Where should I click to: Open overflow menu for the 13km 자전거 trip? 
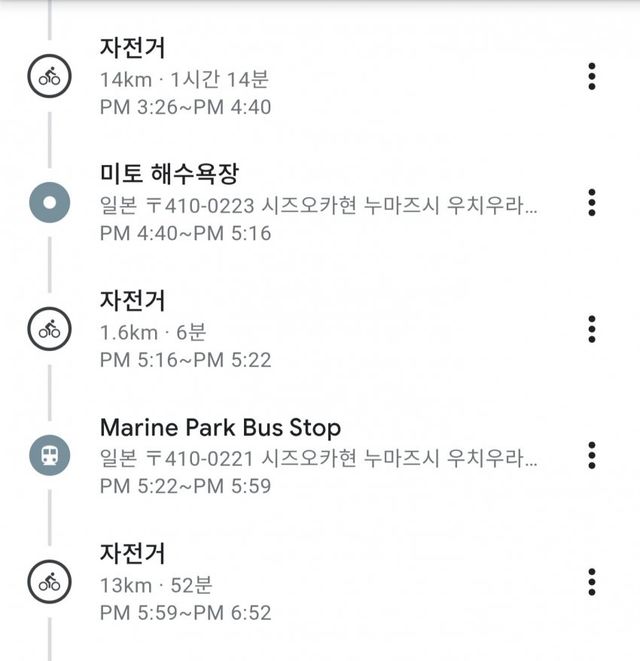592,581
